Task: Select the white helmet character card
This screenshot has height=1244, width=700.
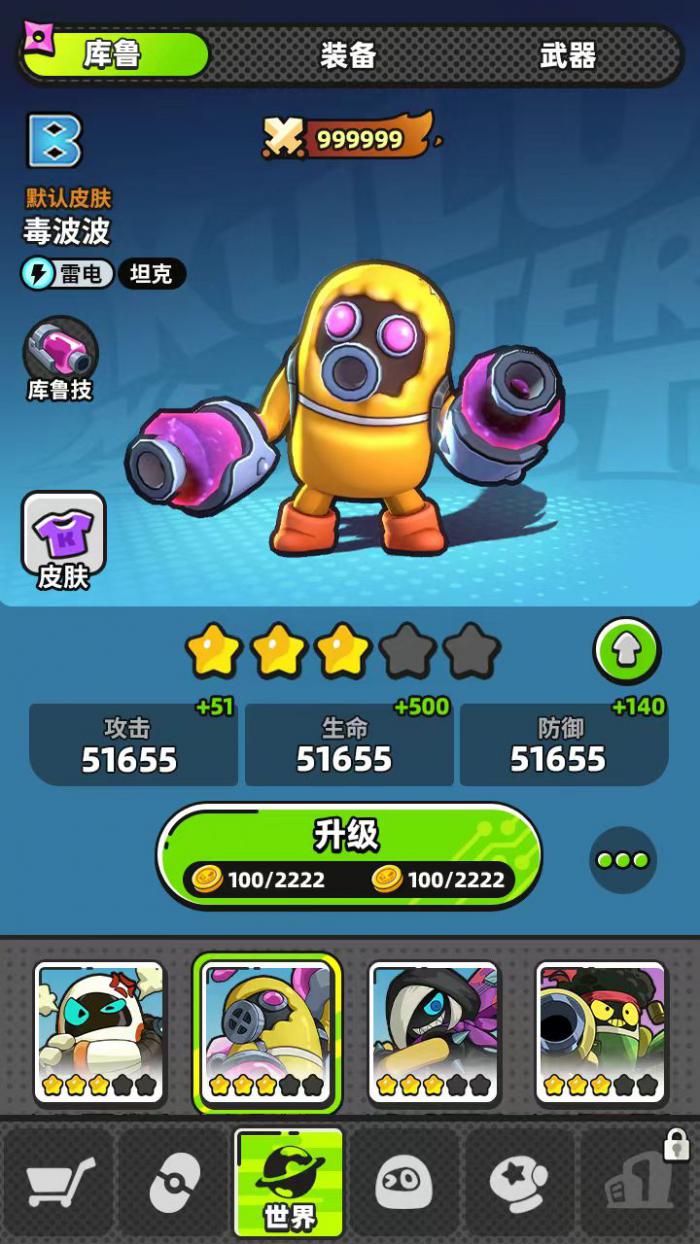Action: pos(99,1032)
